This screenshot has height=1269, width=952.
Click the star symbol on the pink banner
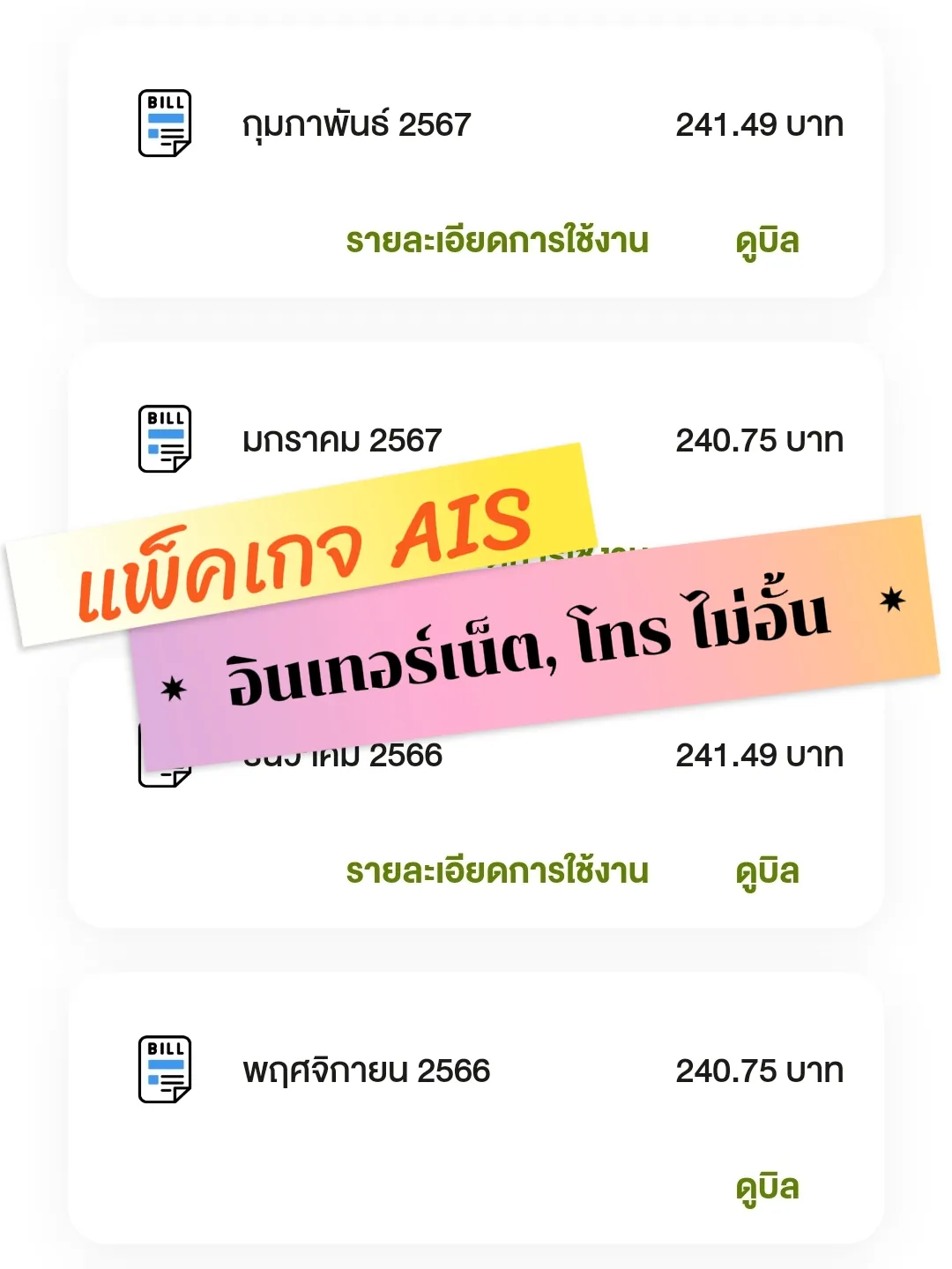(x=894, y=601)
